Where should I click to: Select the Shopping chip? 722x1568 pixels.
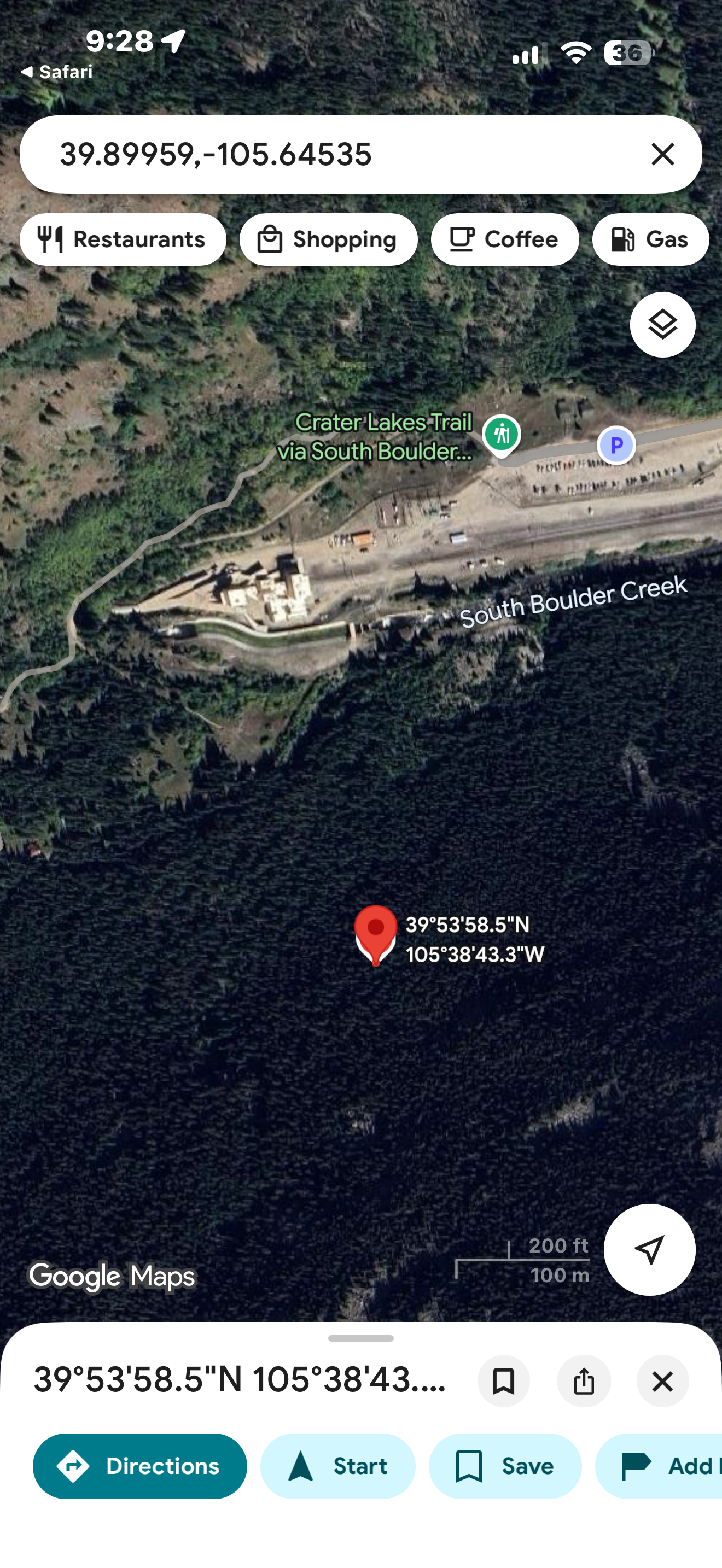[x=328, y=239]
